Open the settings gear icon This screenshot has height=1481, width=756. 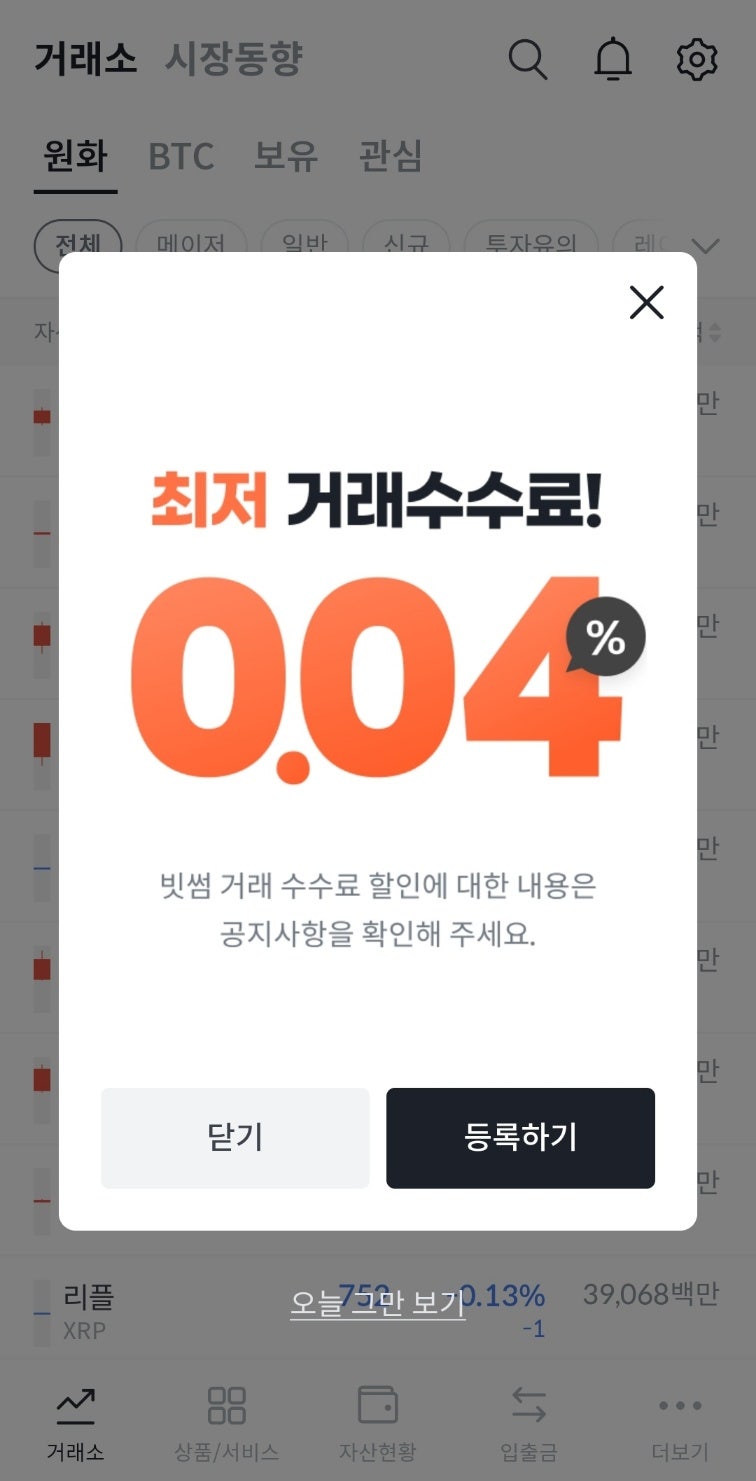coord(696,59)
